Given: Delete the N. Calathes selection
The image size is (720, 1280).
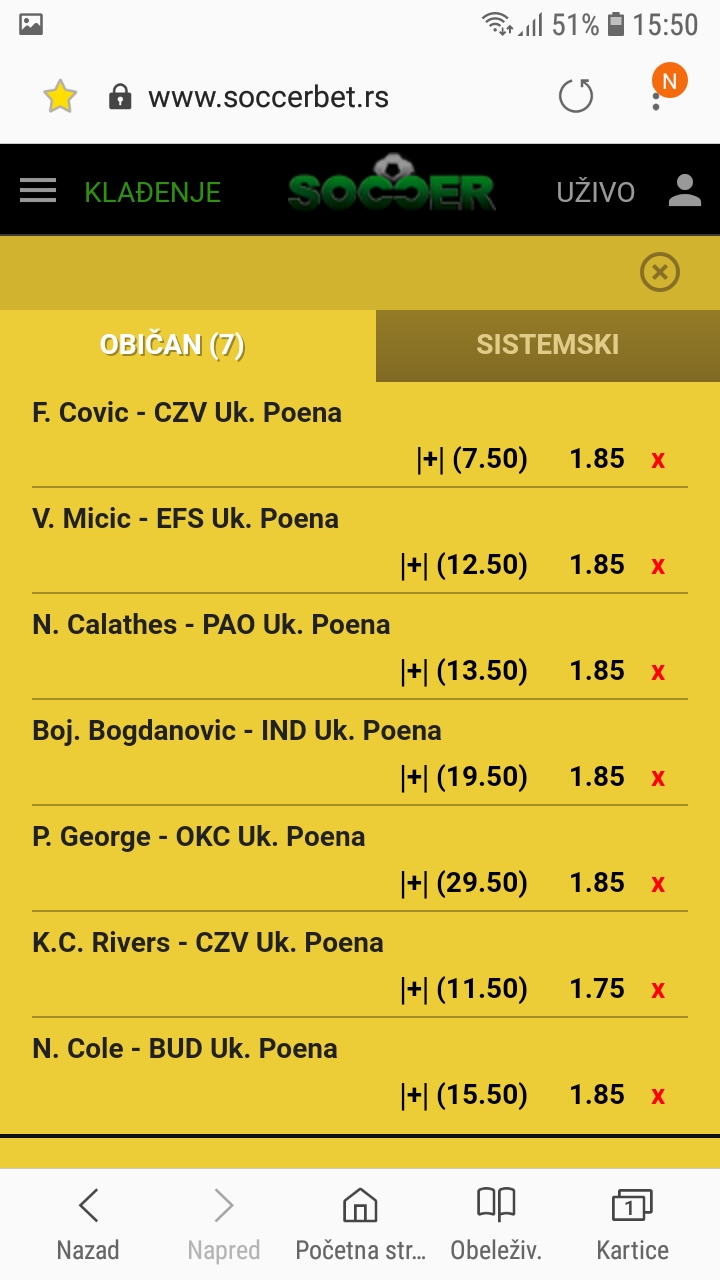Looking at the screenshot, I should 658,672.
